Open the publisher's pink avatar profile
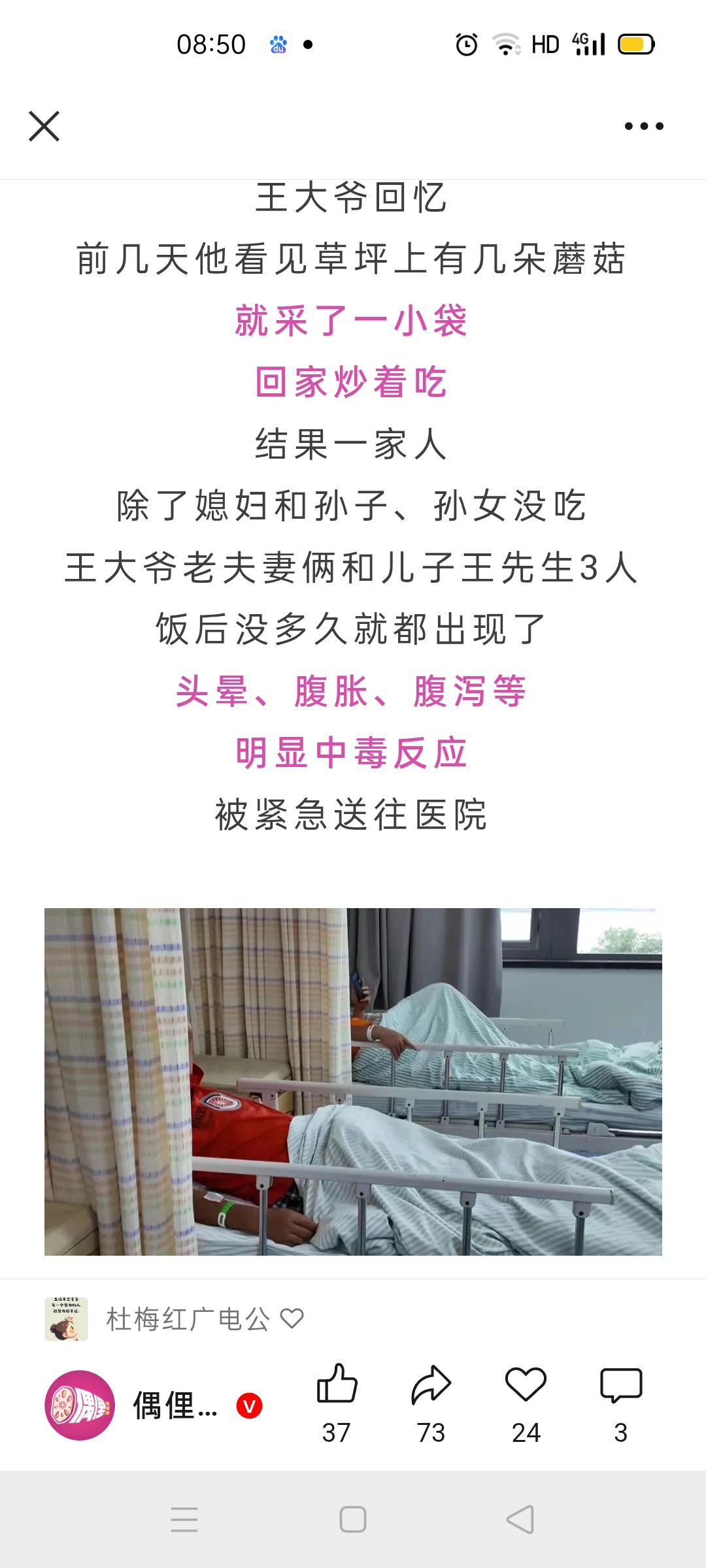This screenshot has height=1568, width=706. click(x=80, y=1405)
